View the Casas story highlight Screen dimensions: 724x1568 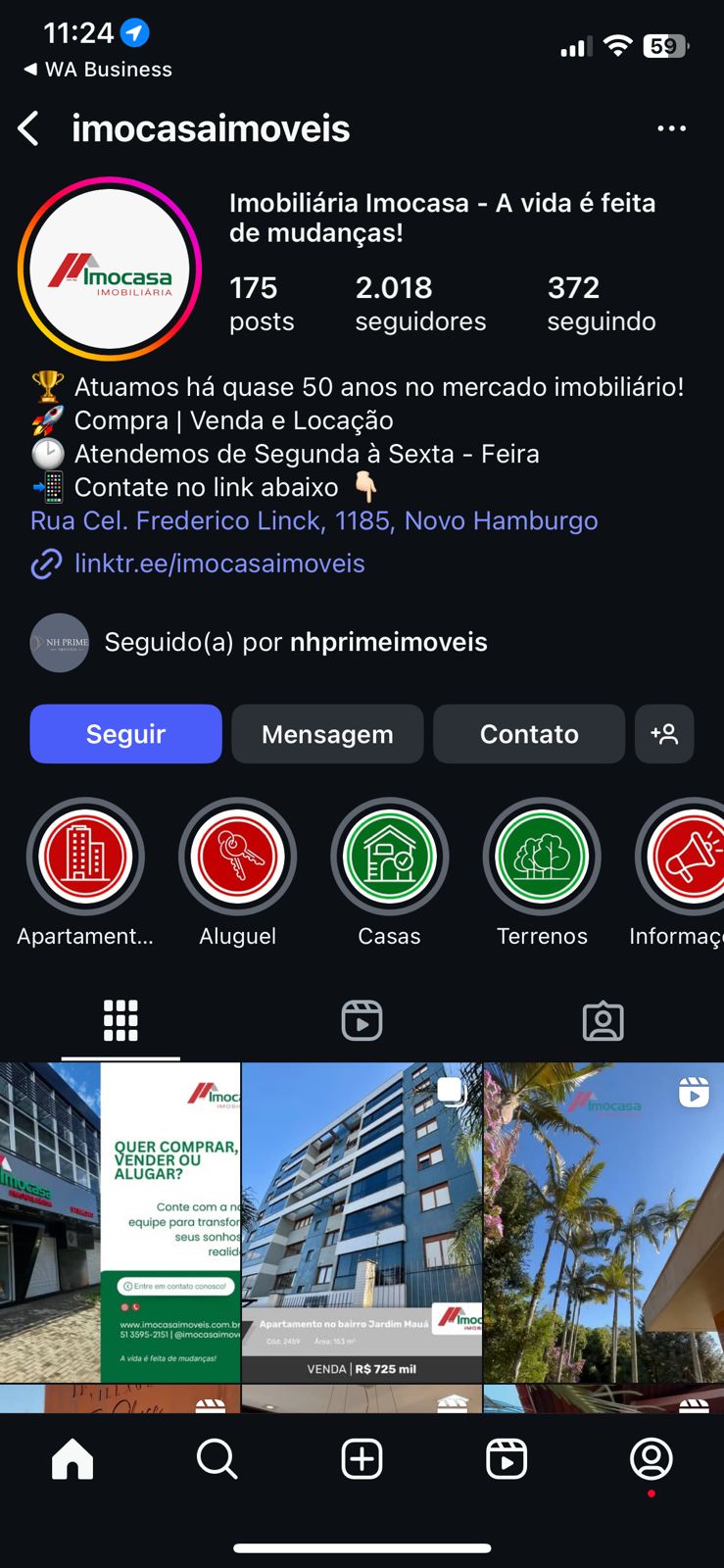point(390,856)
